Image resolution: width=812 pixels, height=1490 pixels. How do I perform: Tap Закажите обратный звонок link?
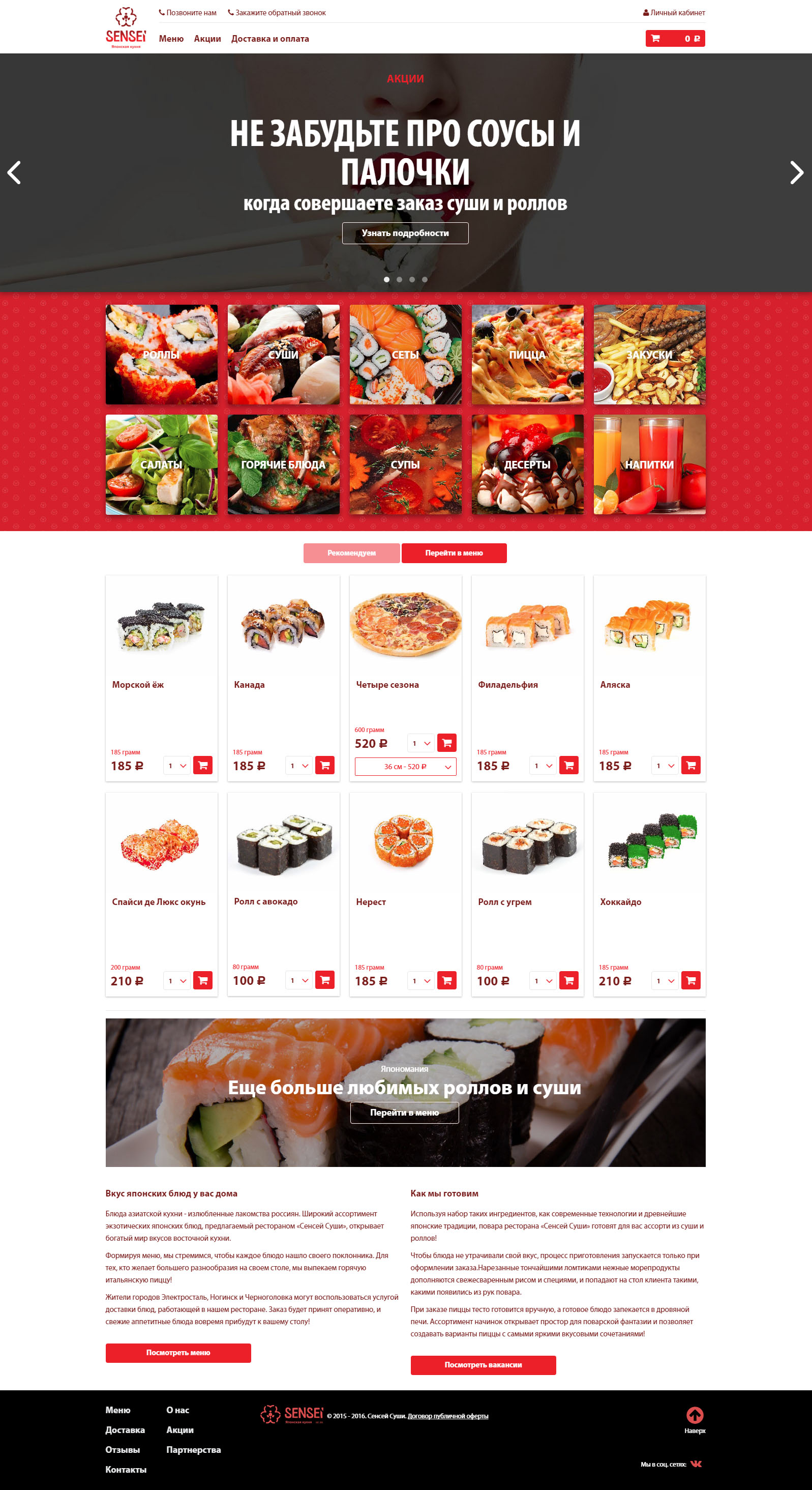277,13
